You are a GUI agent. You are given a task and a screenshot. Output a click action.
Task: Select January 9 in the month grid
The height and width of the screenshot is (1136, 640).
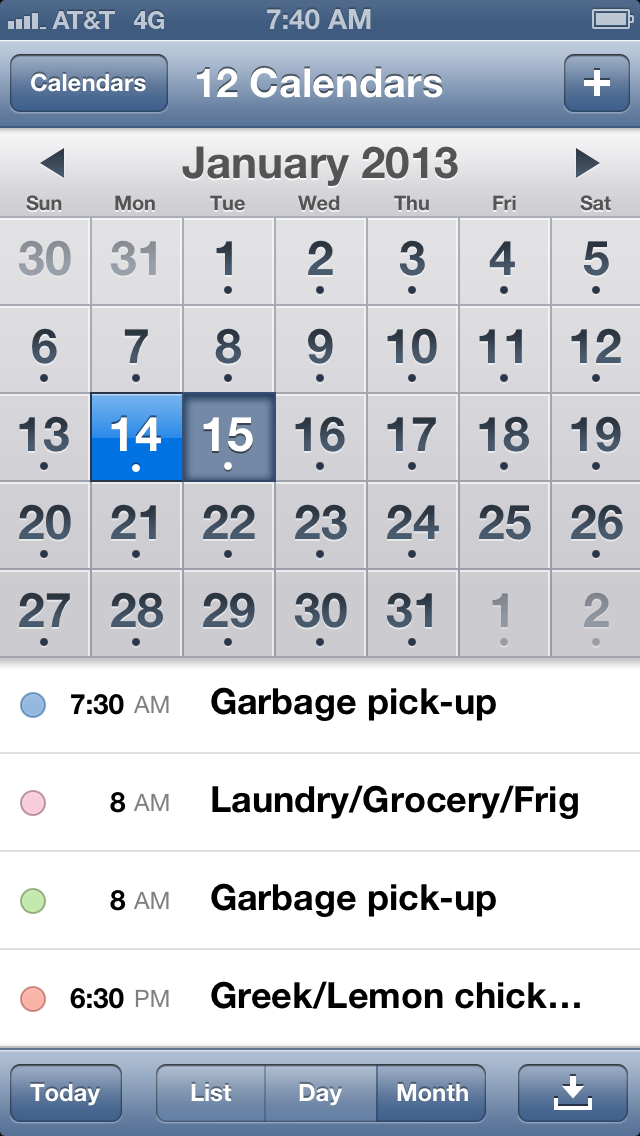(320, 350)
